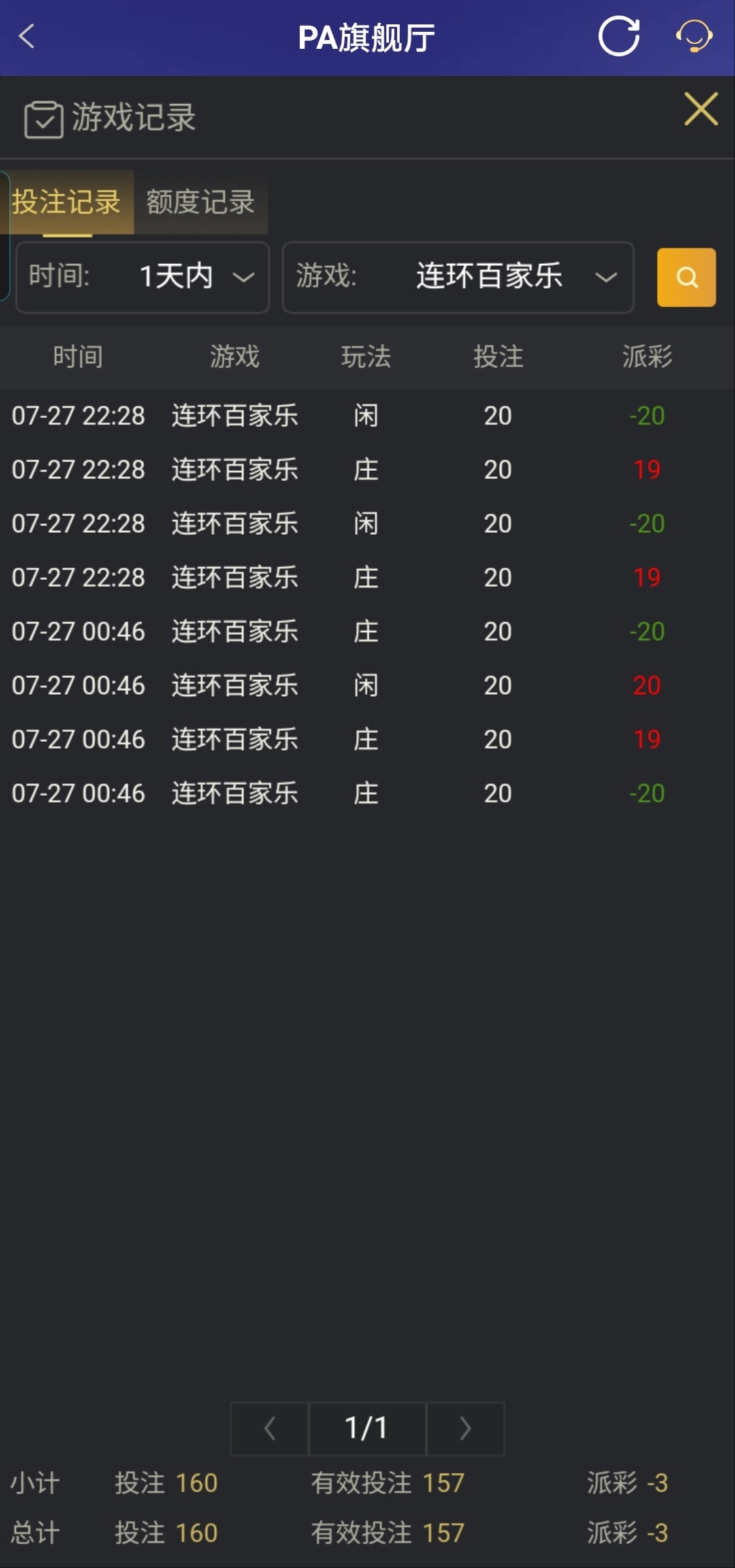Refresh the PA旗舰厅 page
This screenshot has height=1568, width=735.
tap(619, 37)
